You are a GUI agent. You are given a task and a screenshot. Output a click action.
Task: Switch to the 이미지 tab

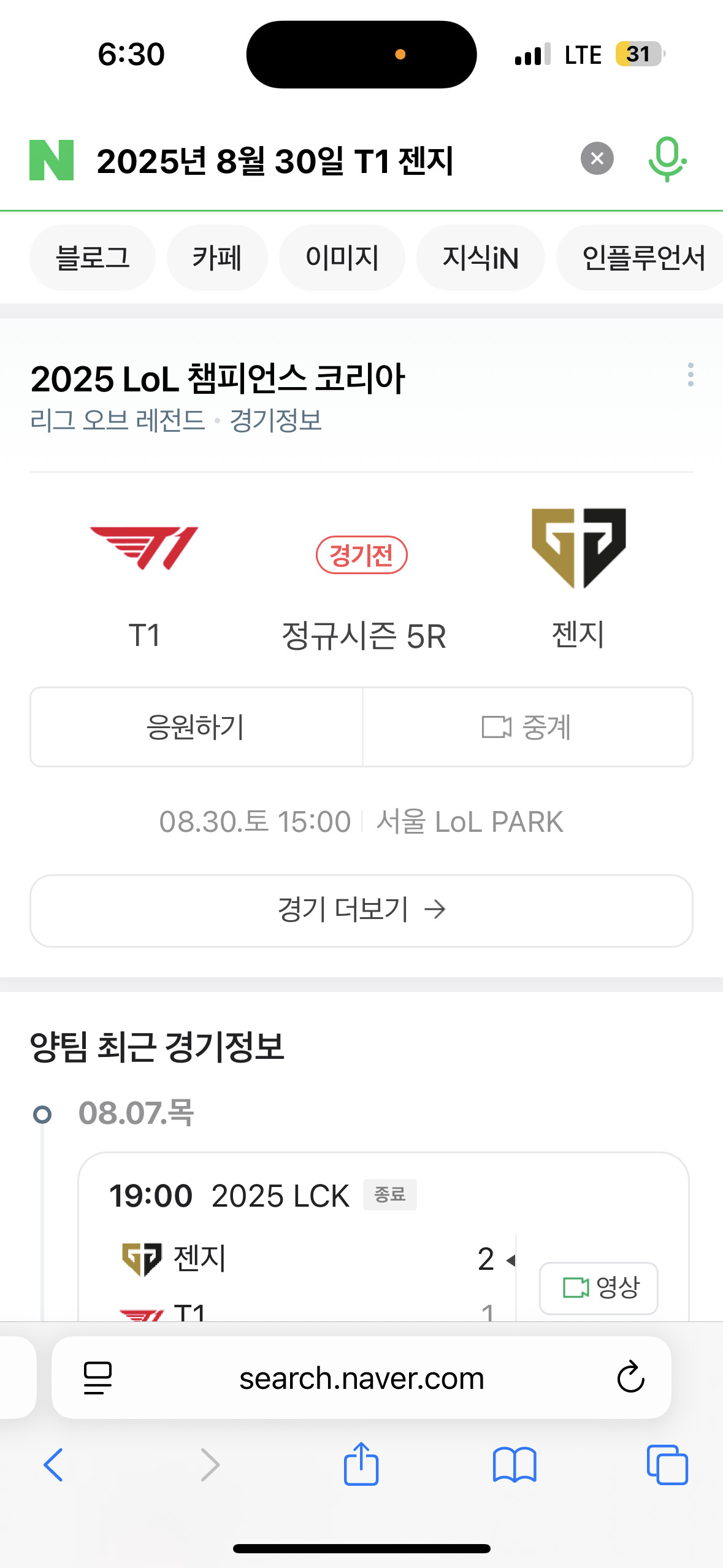tap(342, 258)
